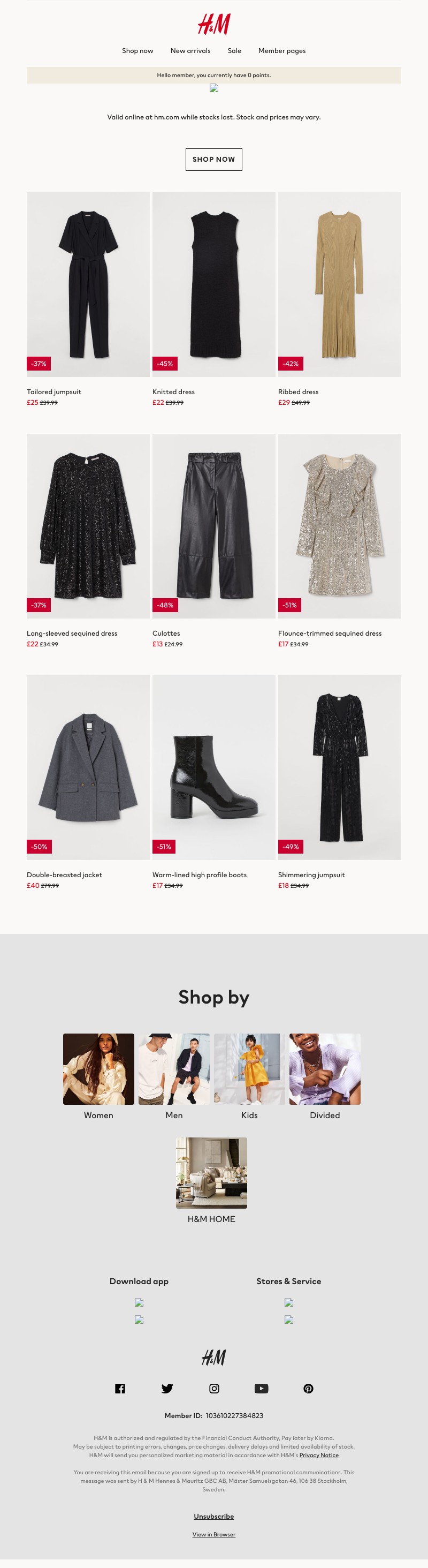Open the Knitted dress item
Screen dimensions: 428x1568
pos(213,284)
